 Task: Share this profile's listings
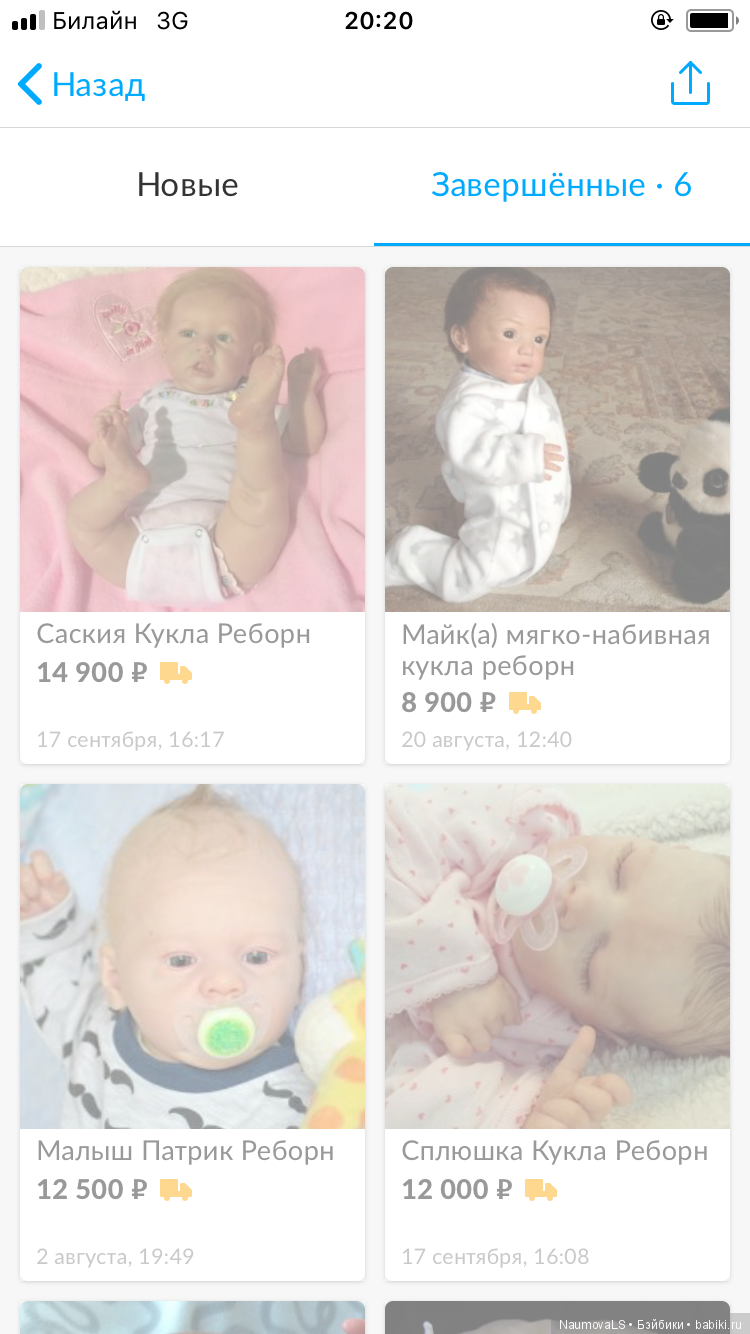[x=690, y=84]
